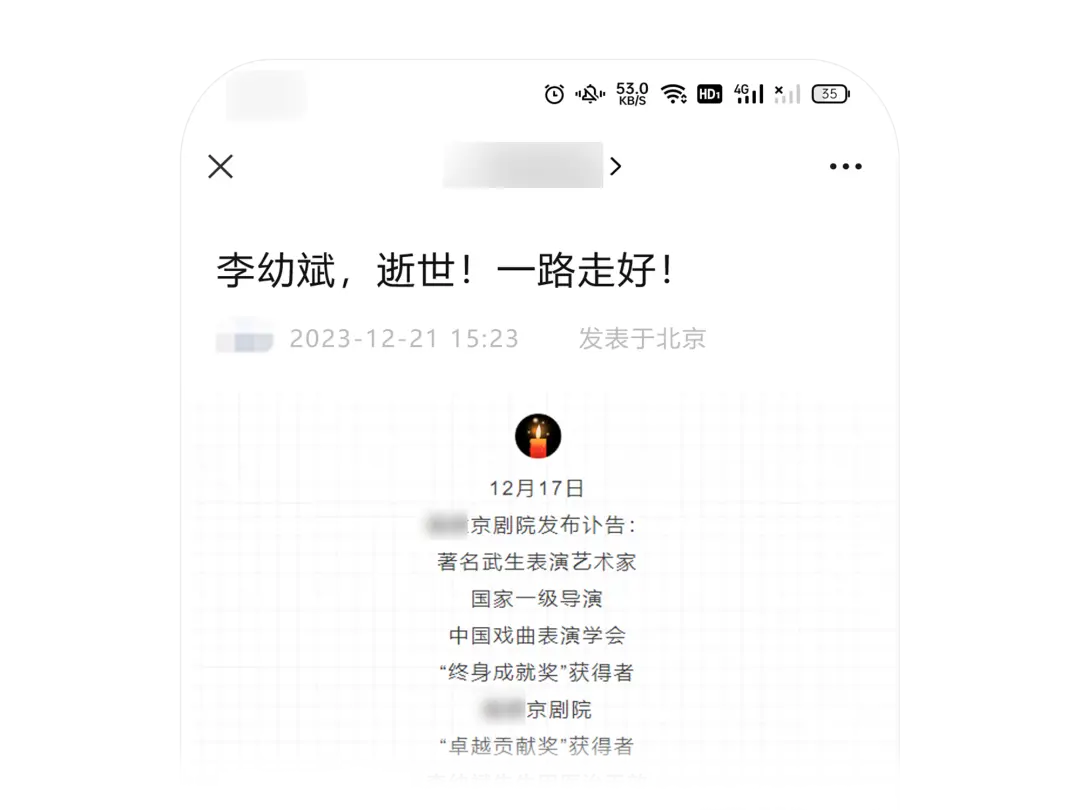Screen dimensions: 1080x810
Task: Open the three-dot overflow menu
Action: [845, 167]
